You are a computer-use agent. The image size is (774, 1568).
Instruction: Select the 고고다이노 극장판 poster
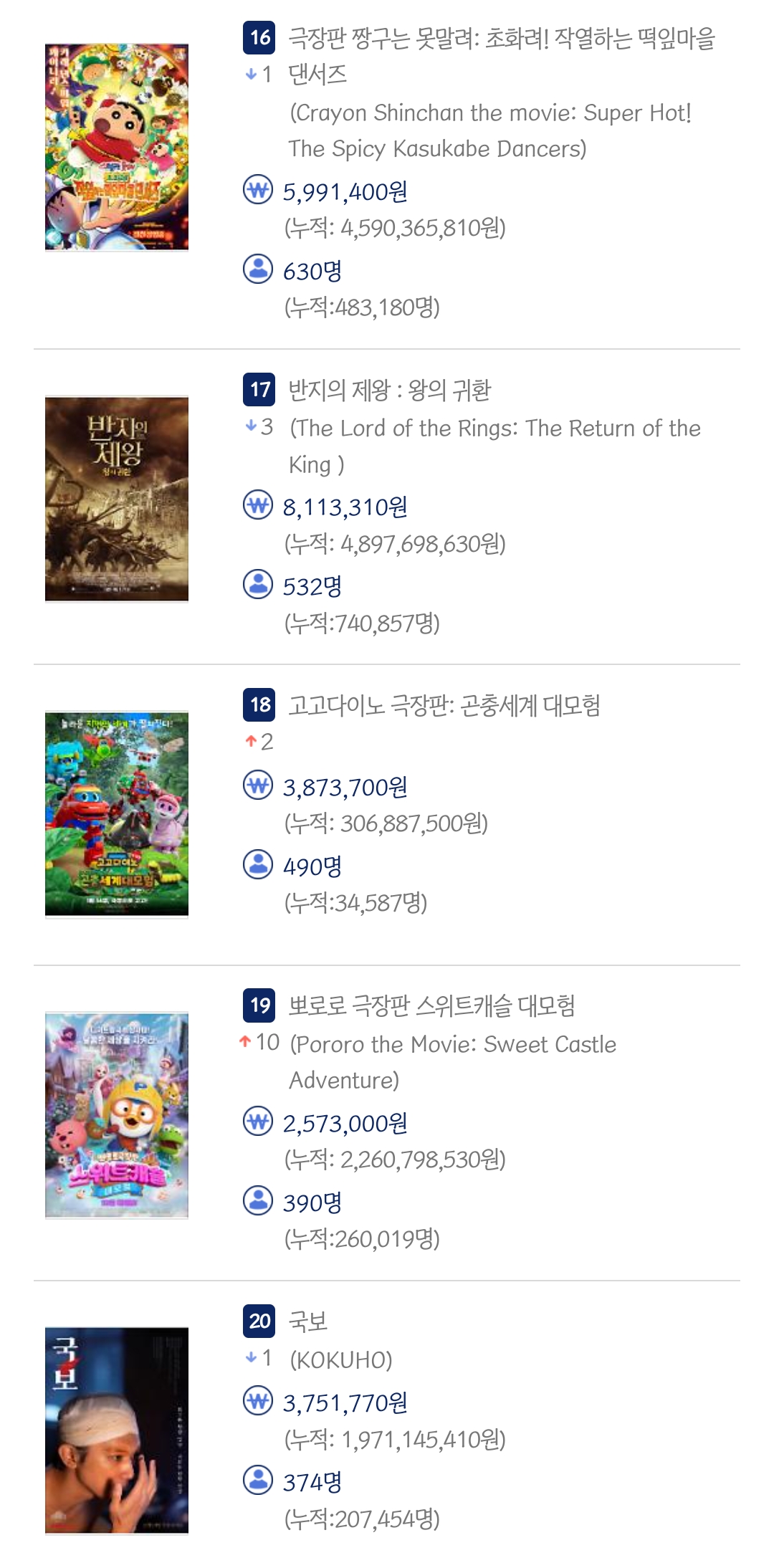[117, 814]
